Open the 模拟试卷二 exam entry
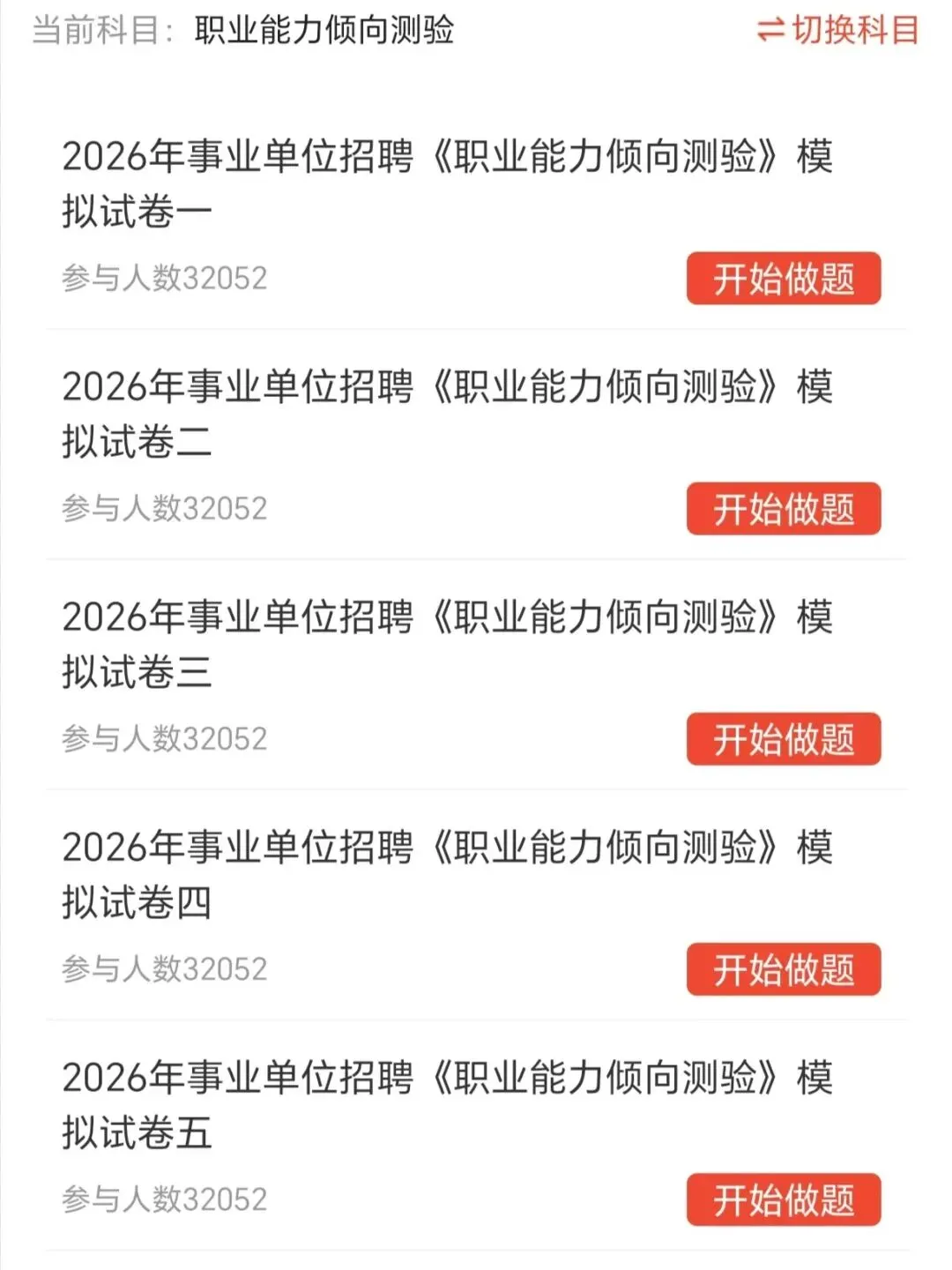This screenshot has height=1270, width=952. point(446,414)
